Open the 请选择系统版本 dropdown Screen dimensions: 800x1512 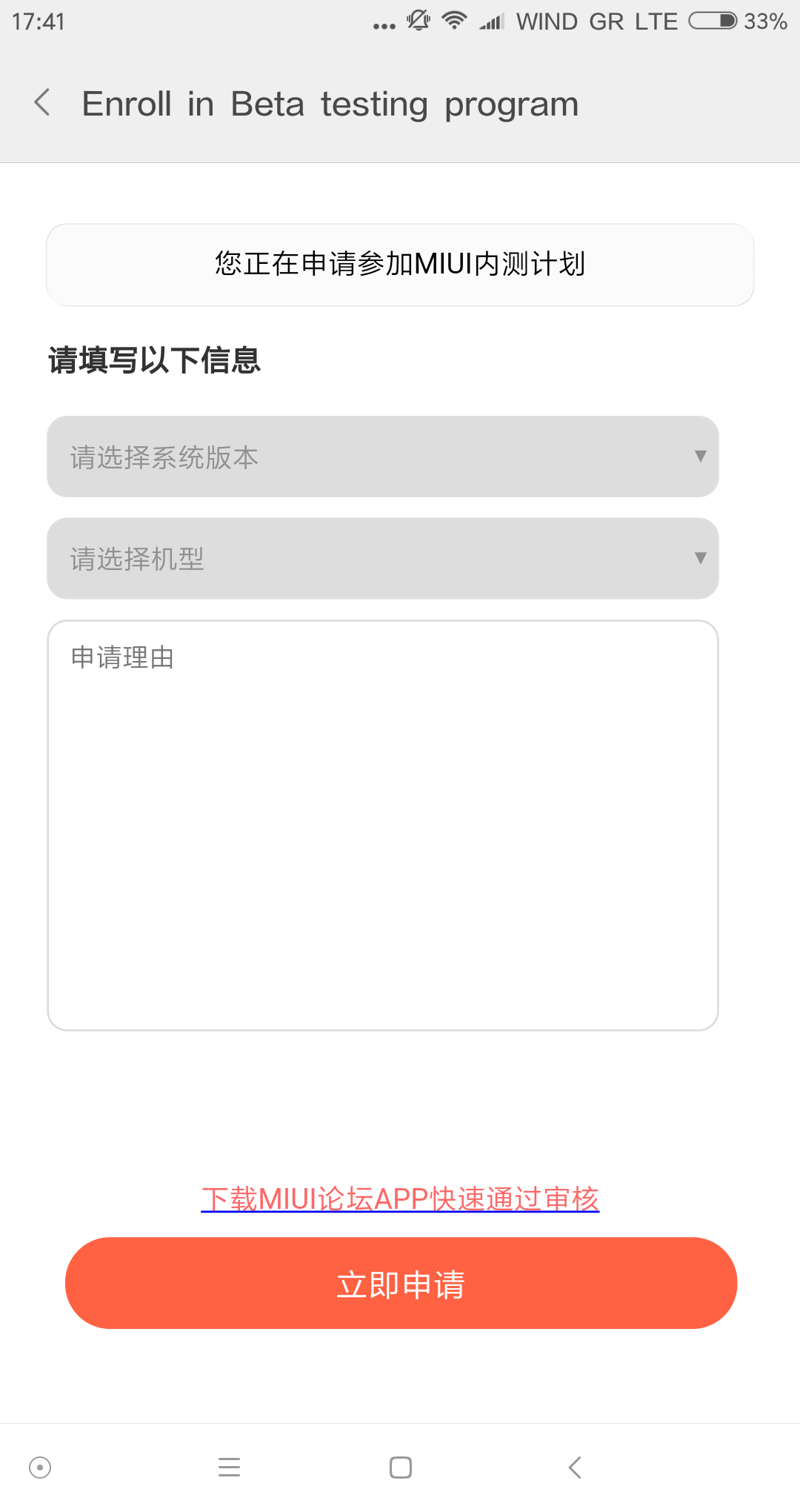[382, 457]
